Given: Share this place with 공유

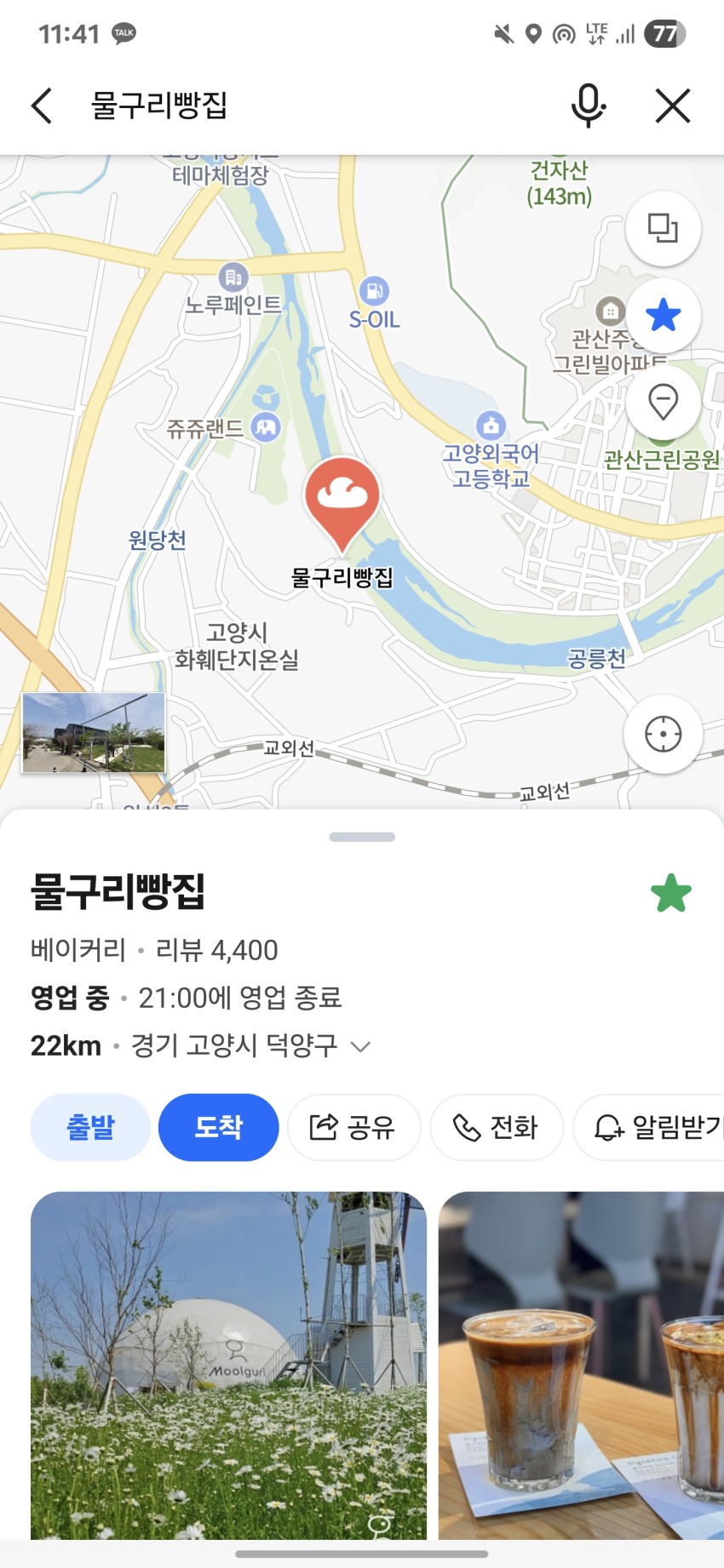Looking at the screenshot, I should pyautogui.click(x=353, y=1127).
